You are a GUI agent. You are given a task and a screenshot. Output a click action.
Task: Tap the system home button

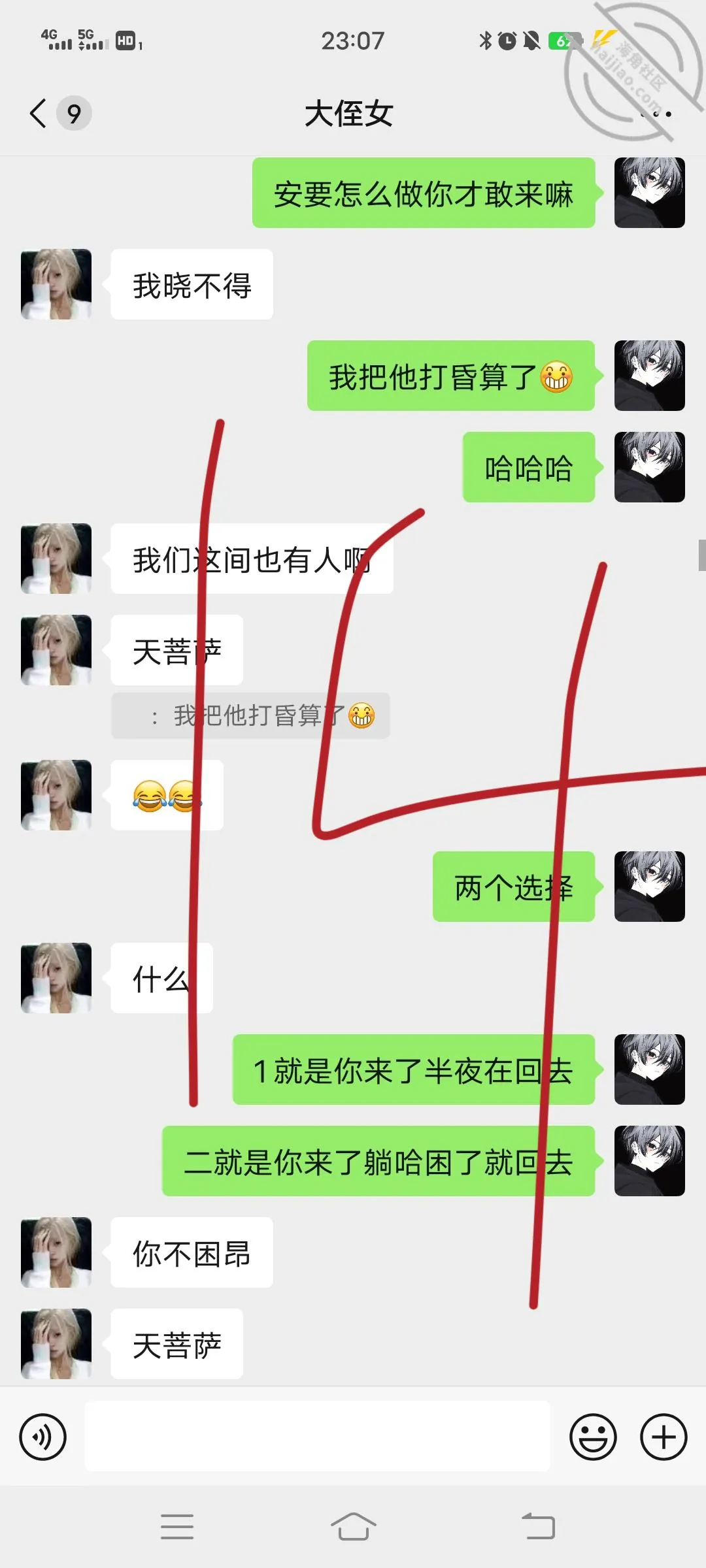[x=354, y=1526]
